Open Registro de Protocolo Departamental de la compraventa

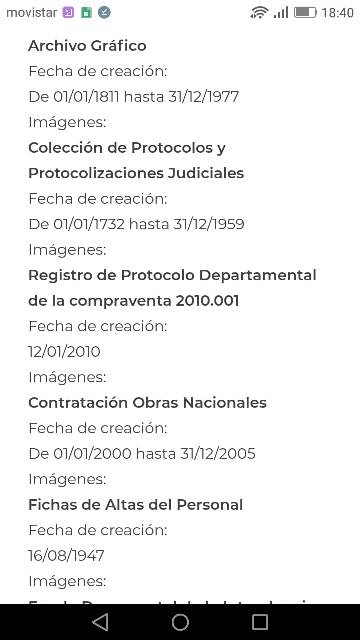point(172,288)
